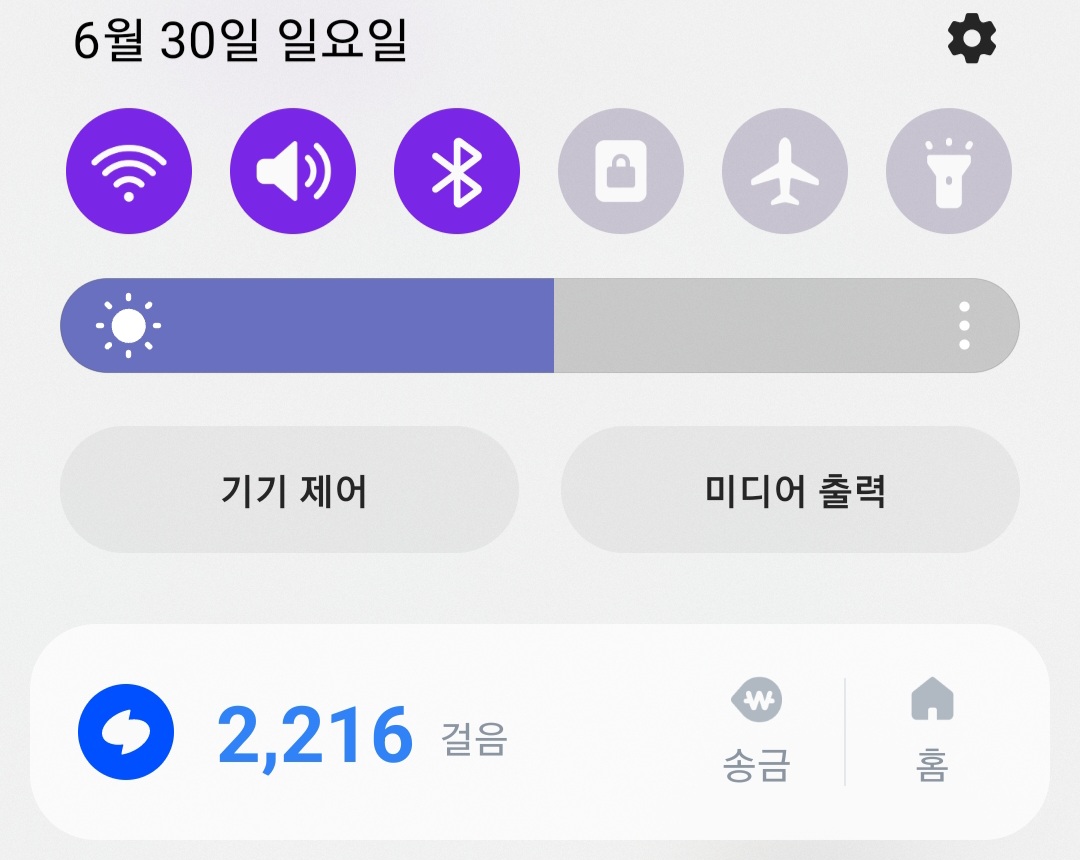This screenshot has height=860, width=1080.
Task: Enable airplane mode
Action: [x=785, y=171]
